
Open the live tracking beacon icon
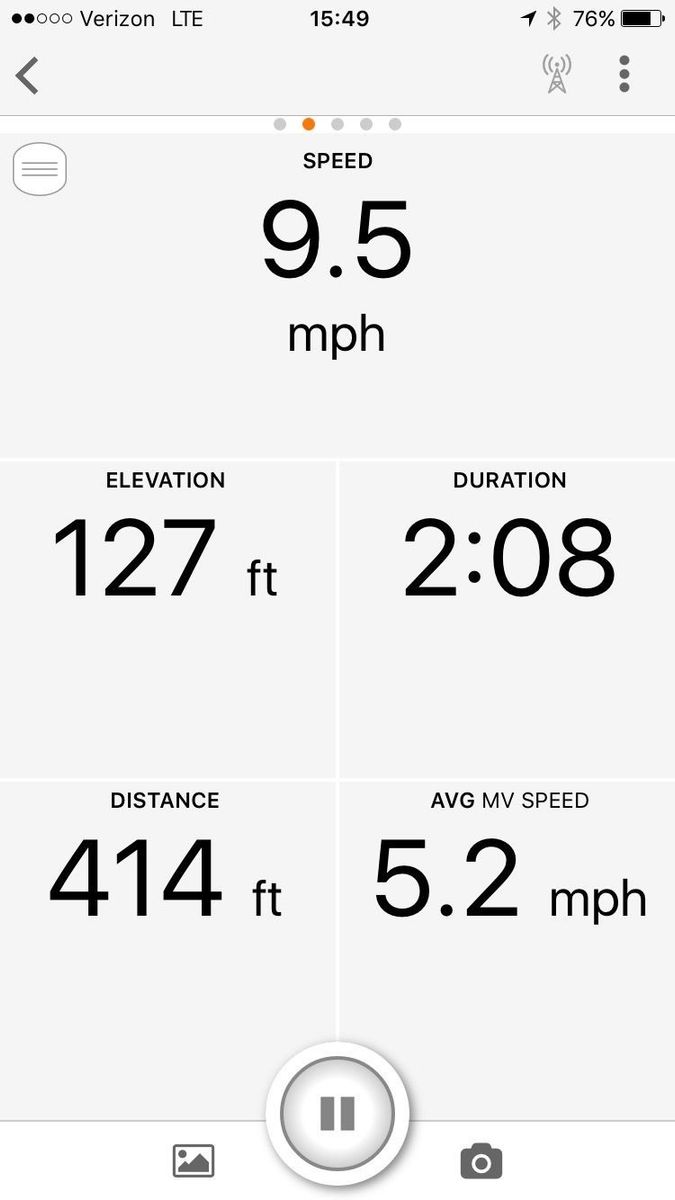(557, 75)
